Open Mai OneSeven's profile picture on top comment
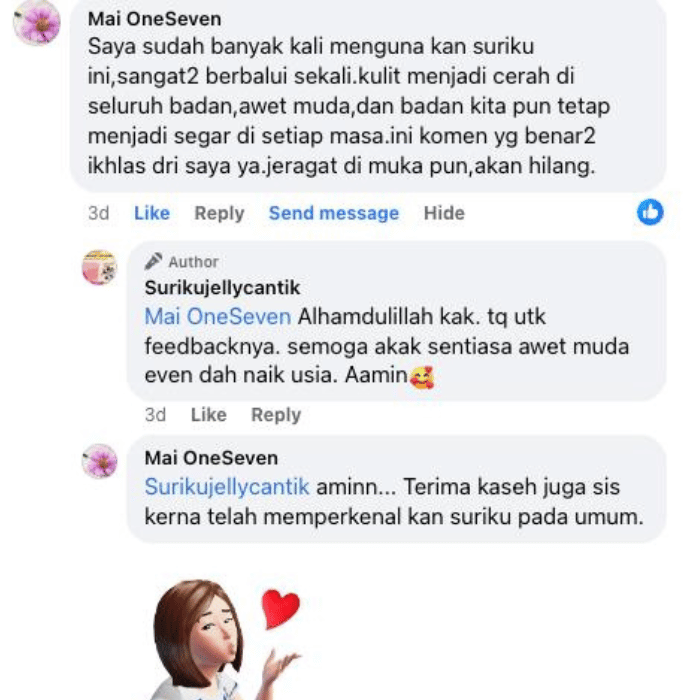 pos(38,23)
